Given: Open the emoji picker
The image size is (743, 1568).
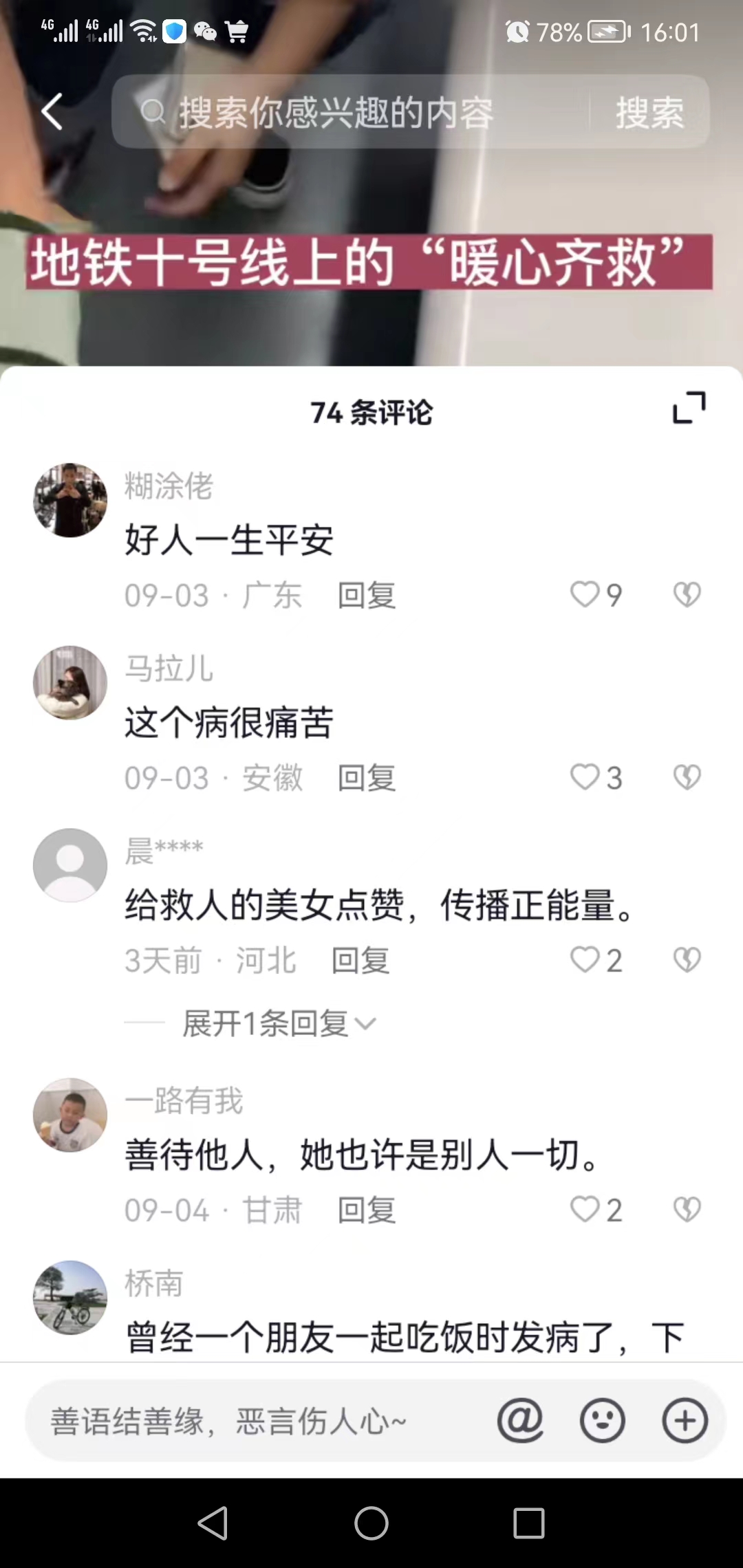Looking at the screenshot, I should (603, 1421).
